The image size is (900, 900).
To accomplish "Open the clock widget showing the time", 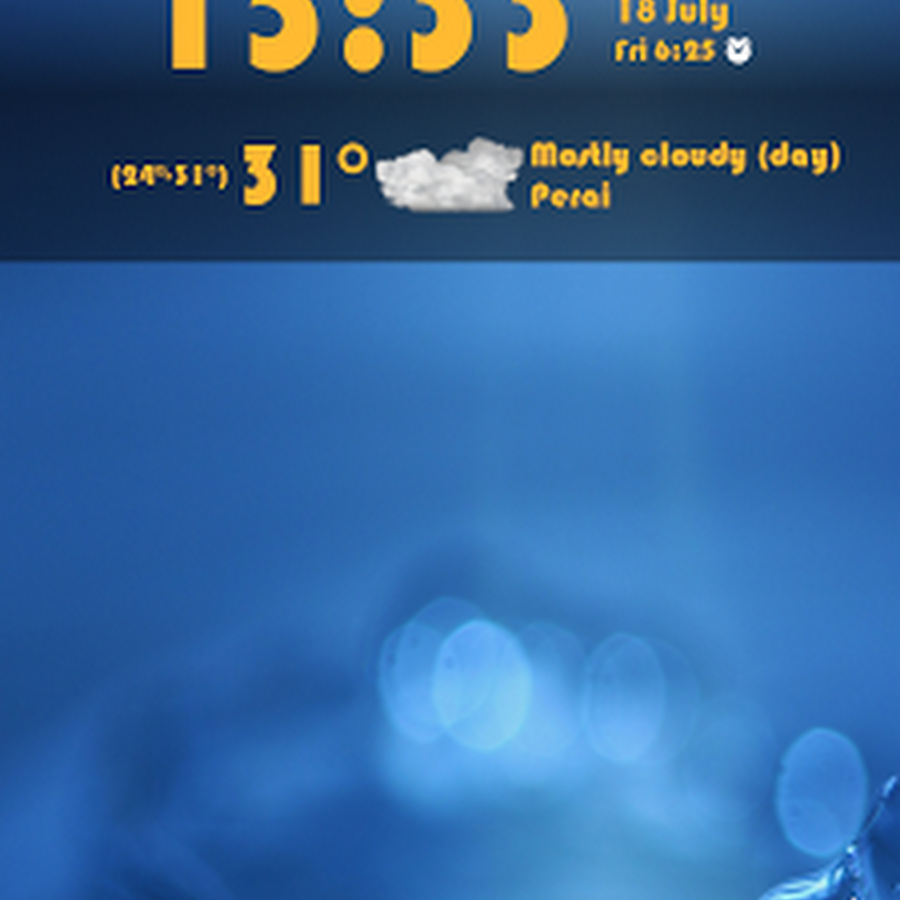I will tap(370, 35).
